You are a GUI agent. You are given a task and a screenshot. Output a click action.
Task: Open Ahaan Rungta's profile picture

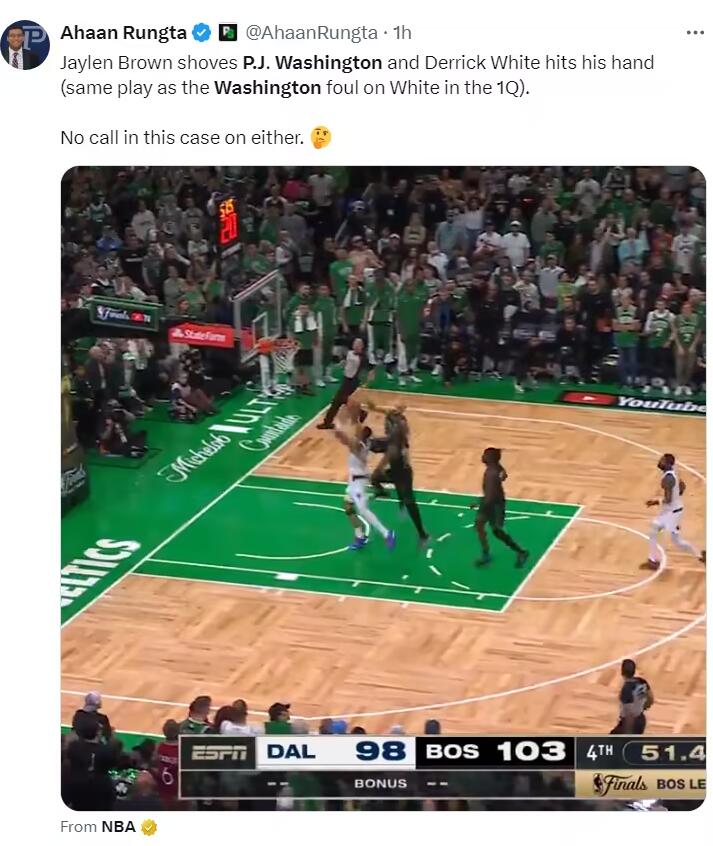point(25,44)
